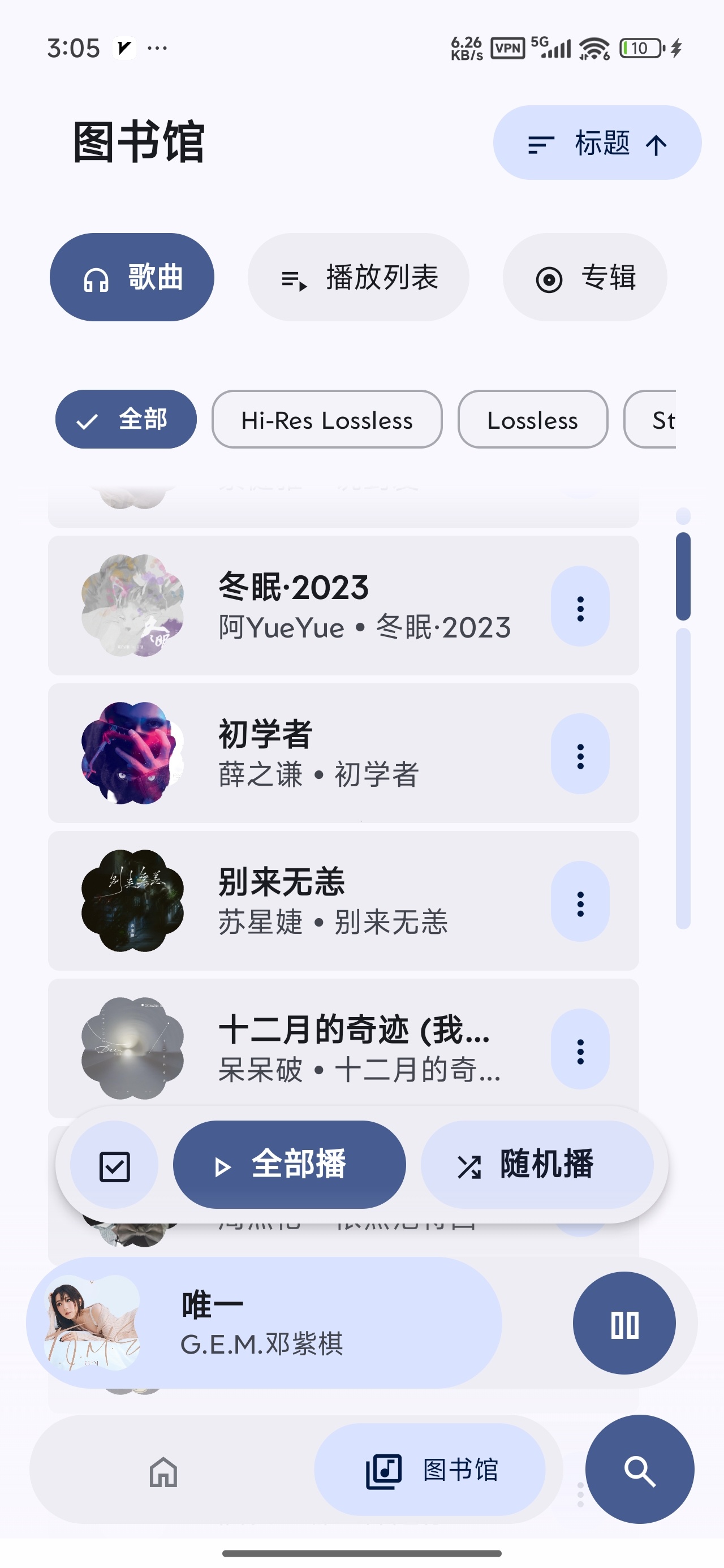Tap the multi-select checkbox button
This screenshot has height=1568, width=724.
tap(114, 1166)
